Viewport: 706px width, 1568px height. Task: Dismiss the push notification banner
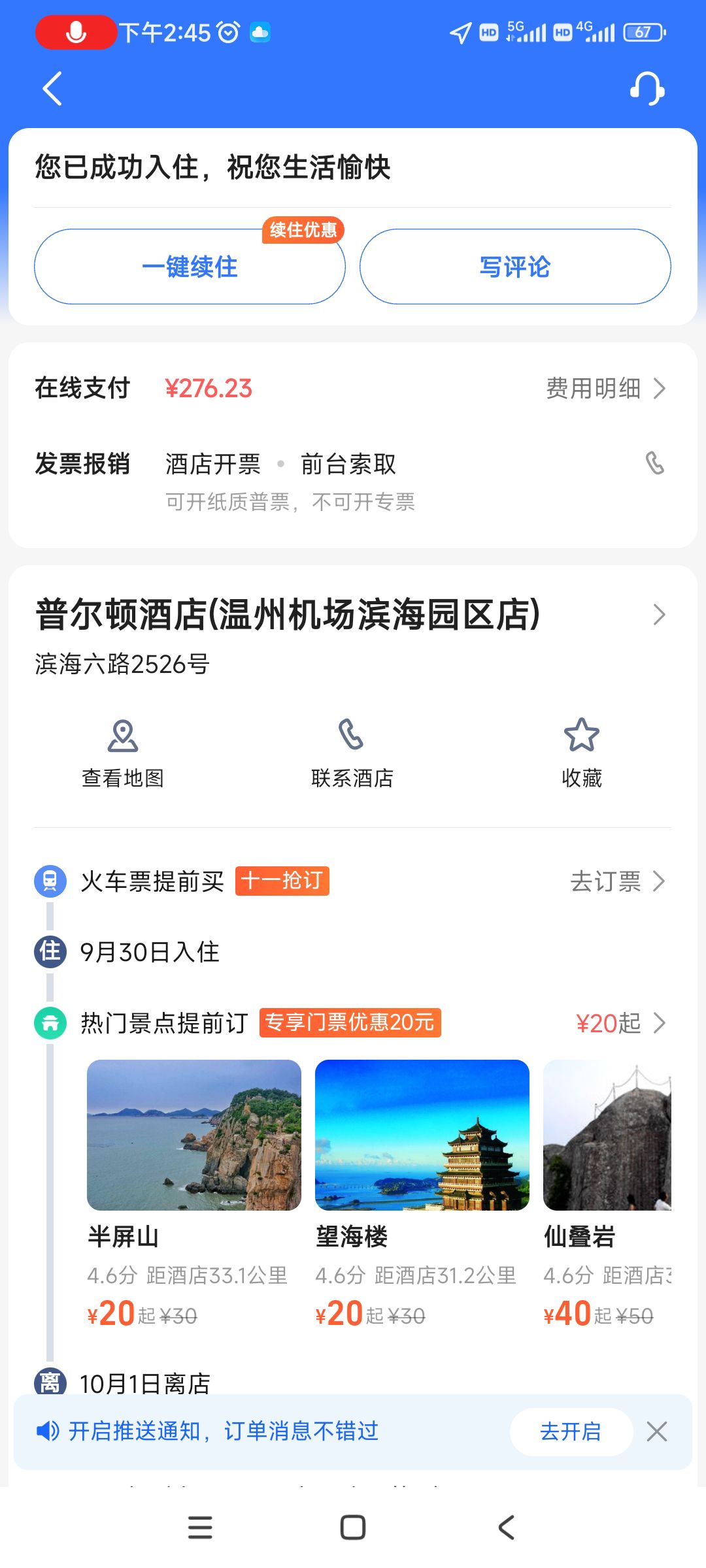point(657,1431)
